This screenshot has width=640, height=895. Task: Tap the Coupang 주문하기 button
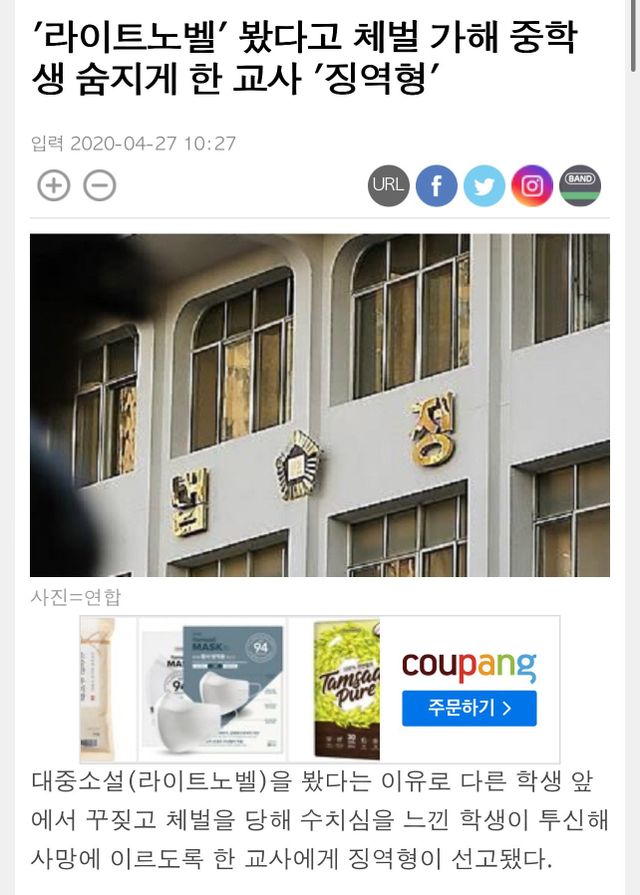(x=469, y=708)
